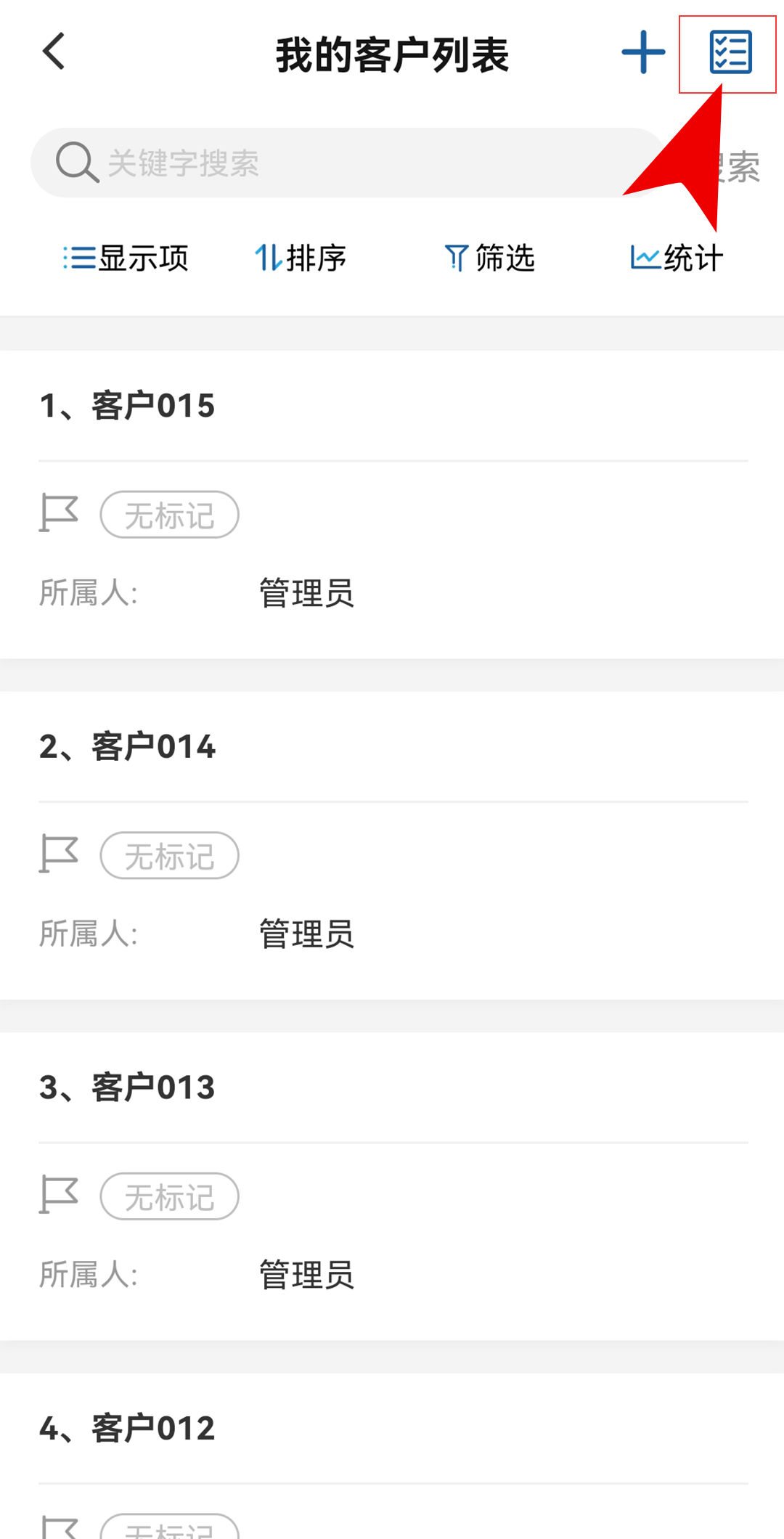Image resolution: width=784 pixels, height=1539 pixels.
Task: Open the 统计 statistics view
Action: [677, 258]
